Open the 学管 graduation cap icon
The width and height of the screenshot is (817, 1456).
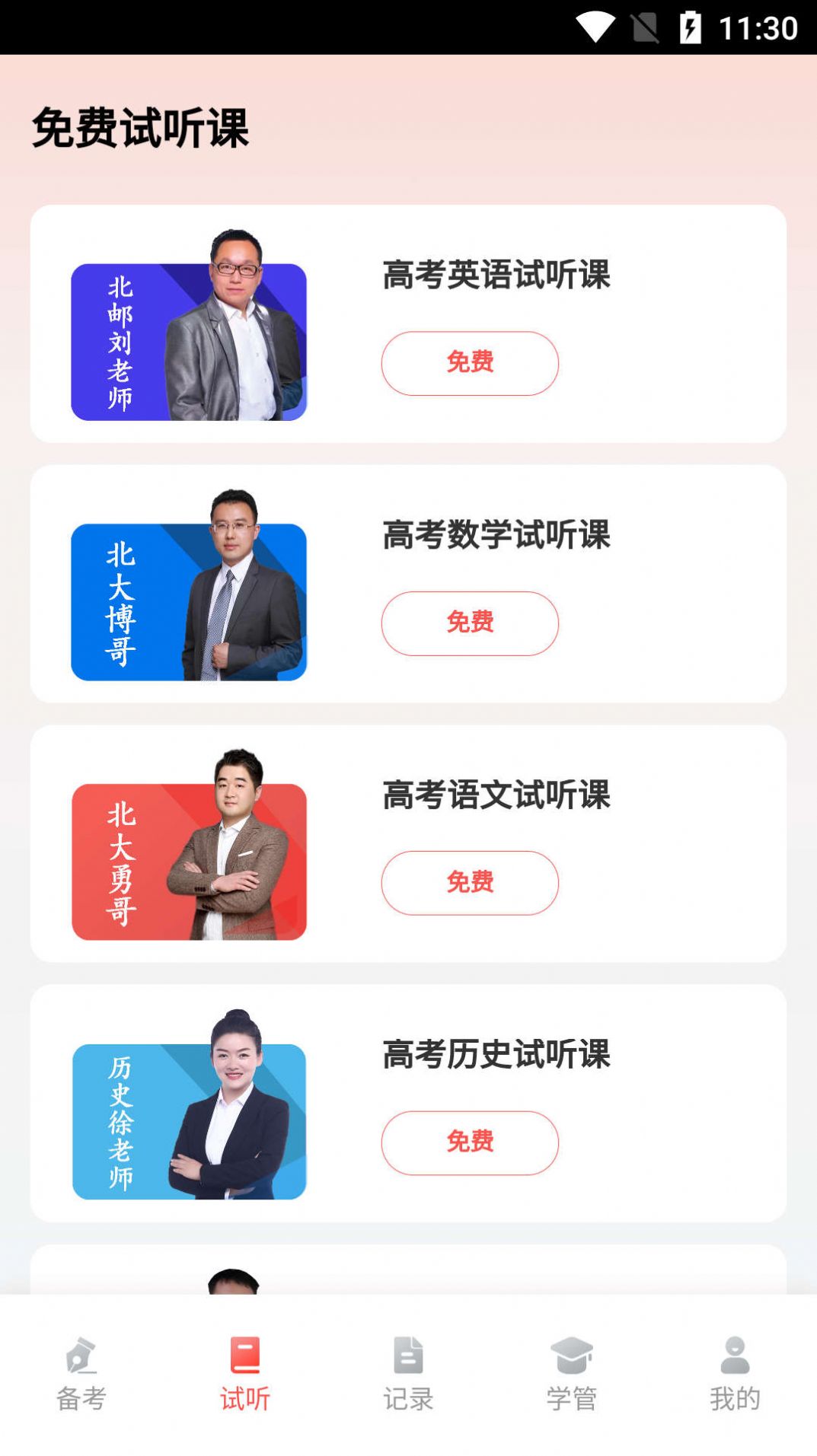[573, 1362]
